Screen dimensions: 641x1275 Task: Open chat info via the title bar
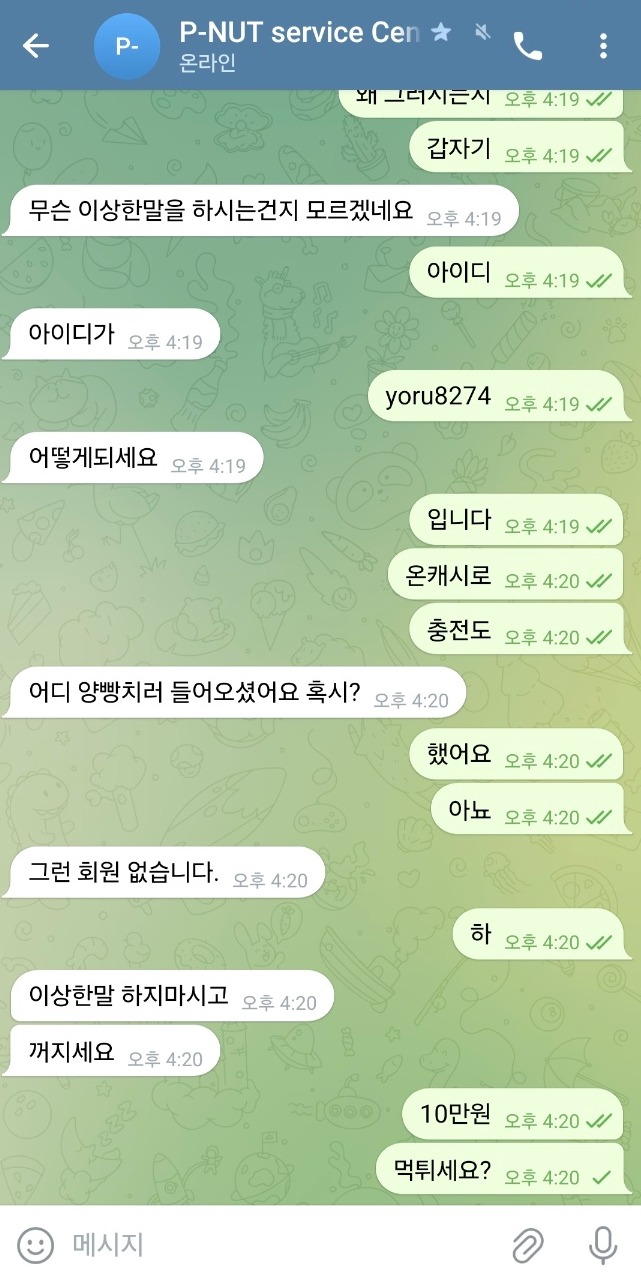click(298, 46)
